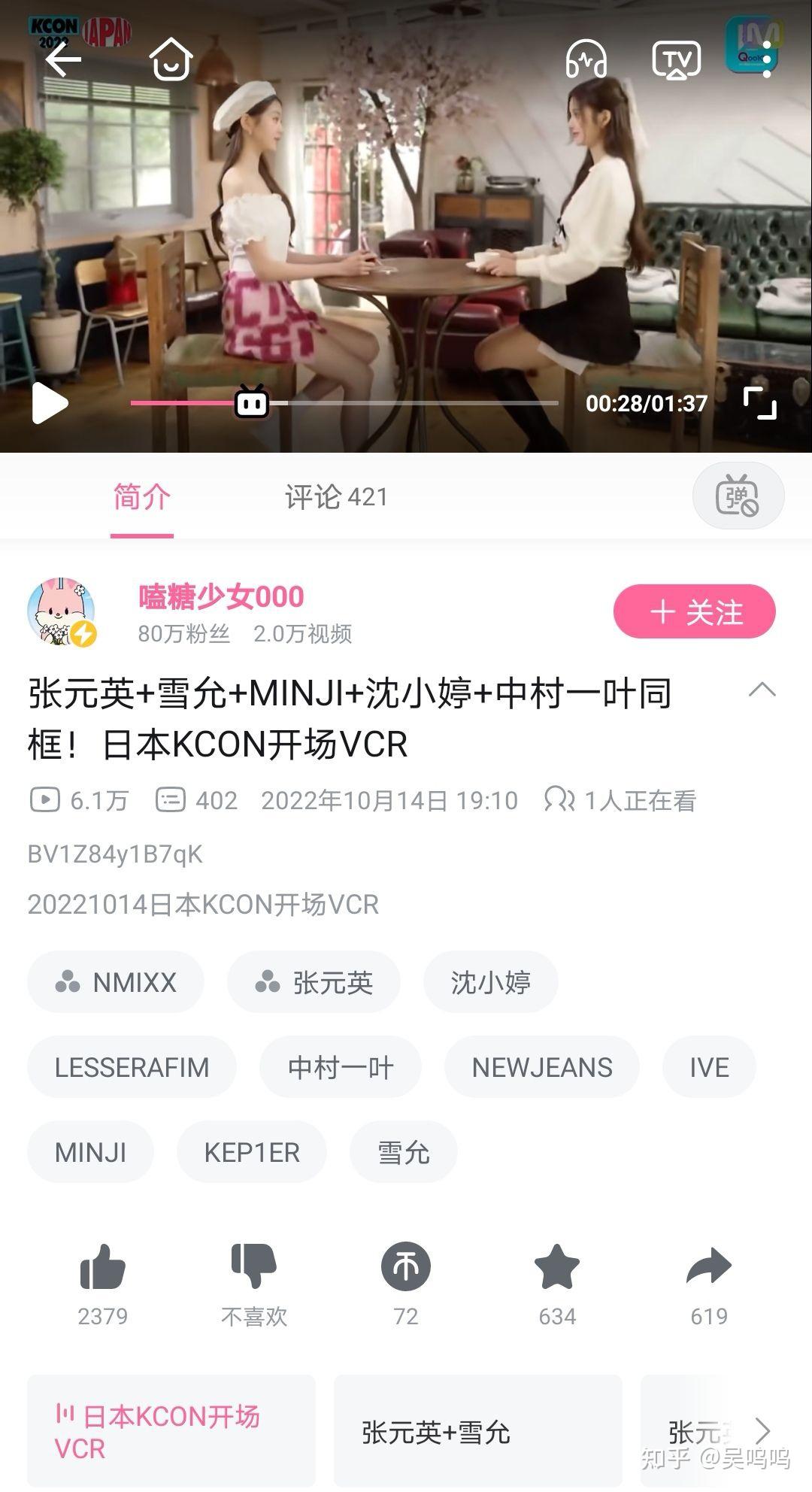Enter fullscreen mode
812x1492 pixels.
(x=759, y=403)
